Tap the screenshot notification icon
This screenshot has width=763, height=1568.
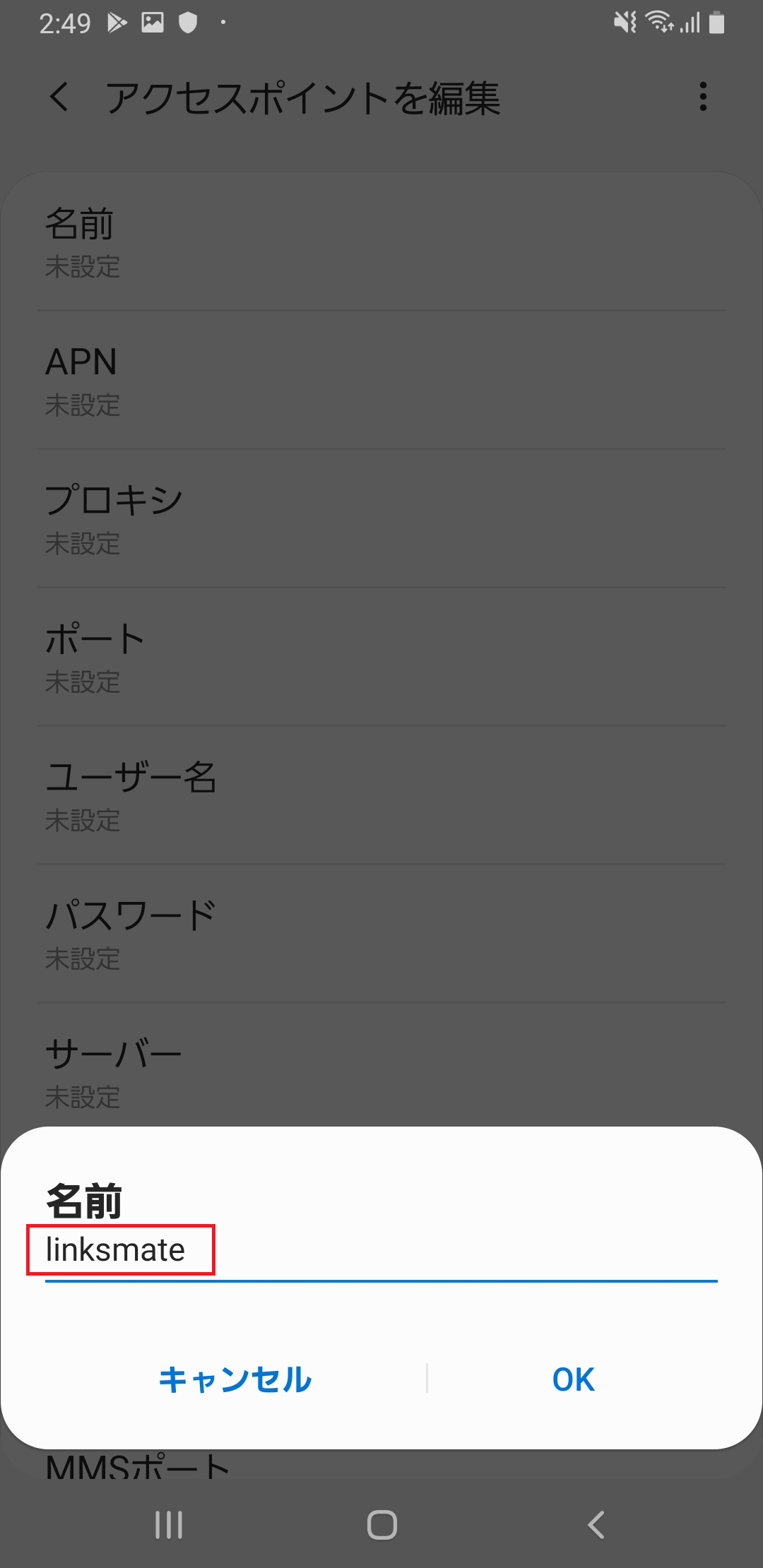(152, 23)
